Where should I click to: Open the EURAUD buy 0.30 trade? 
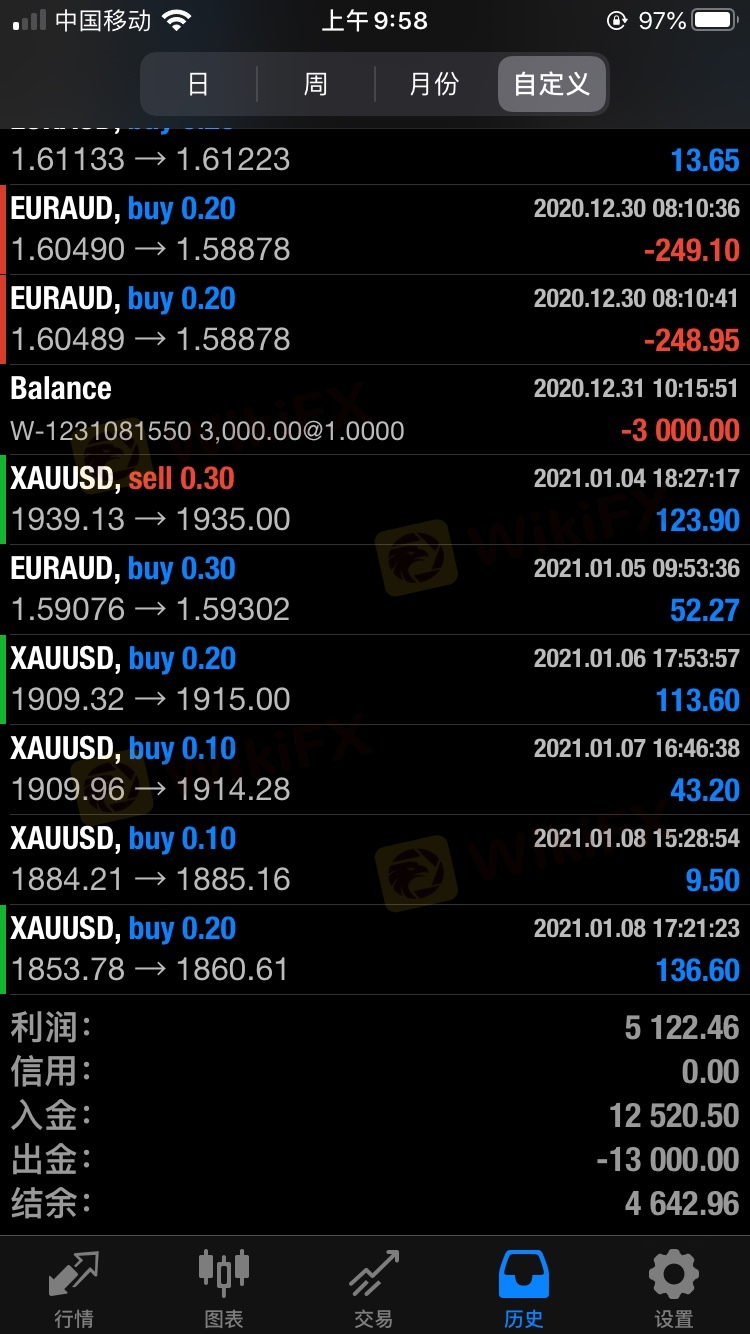pyautogui.click(x=375, y=589)
